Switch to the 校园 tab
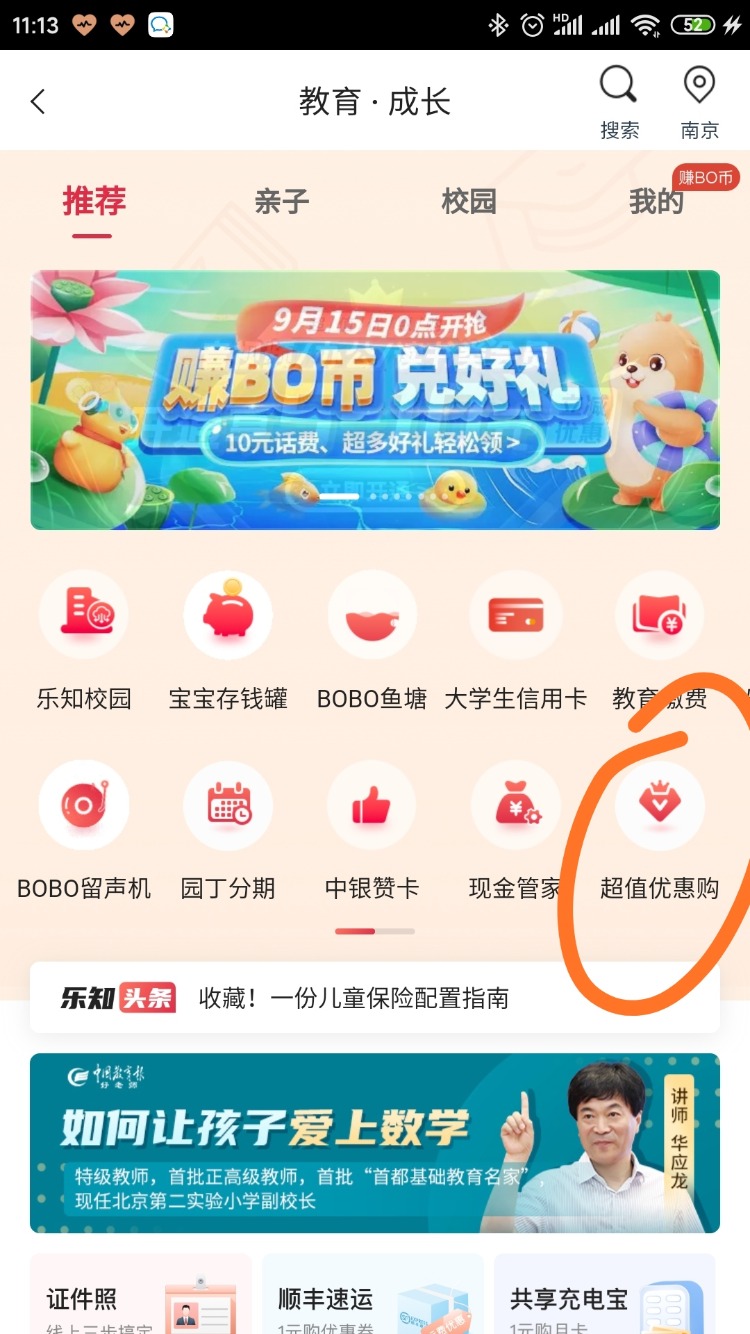 click(x=467, y=202)
